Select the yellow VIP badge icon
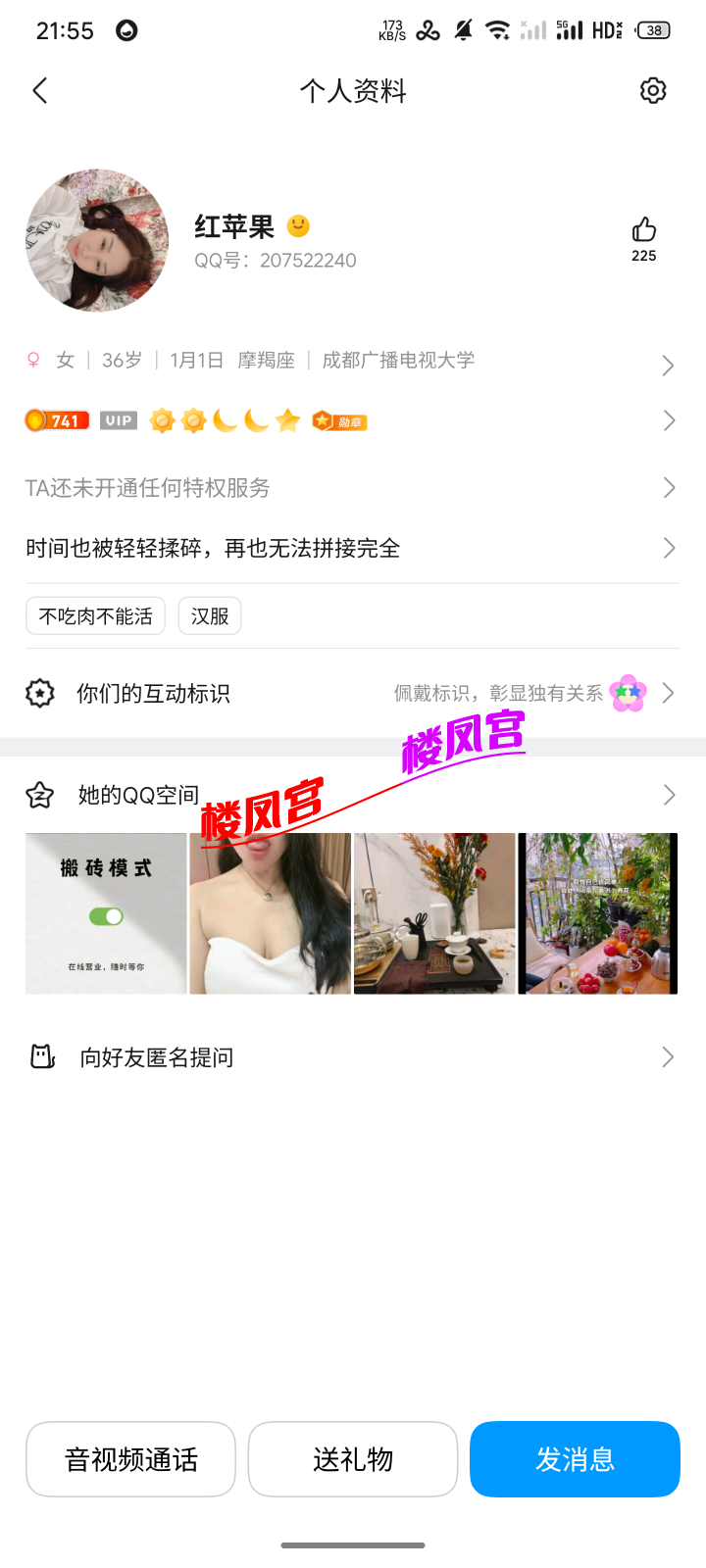This screenshot has height=1568, width=706. click(118, 419)
